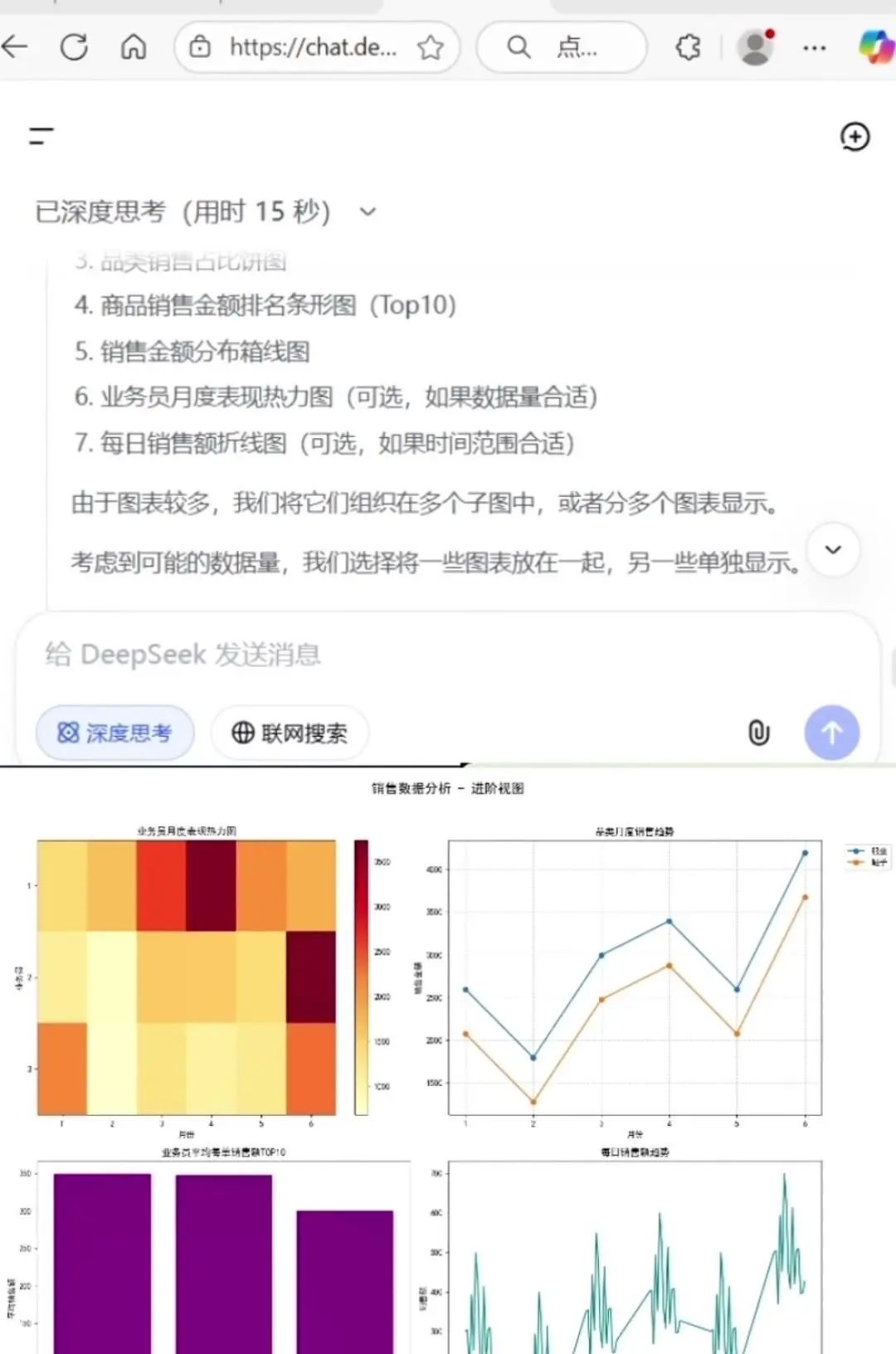Open the profile avatar with notification dot

pos(755,47)
